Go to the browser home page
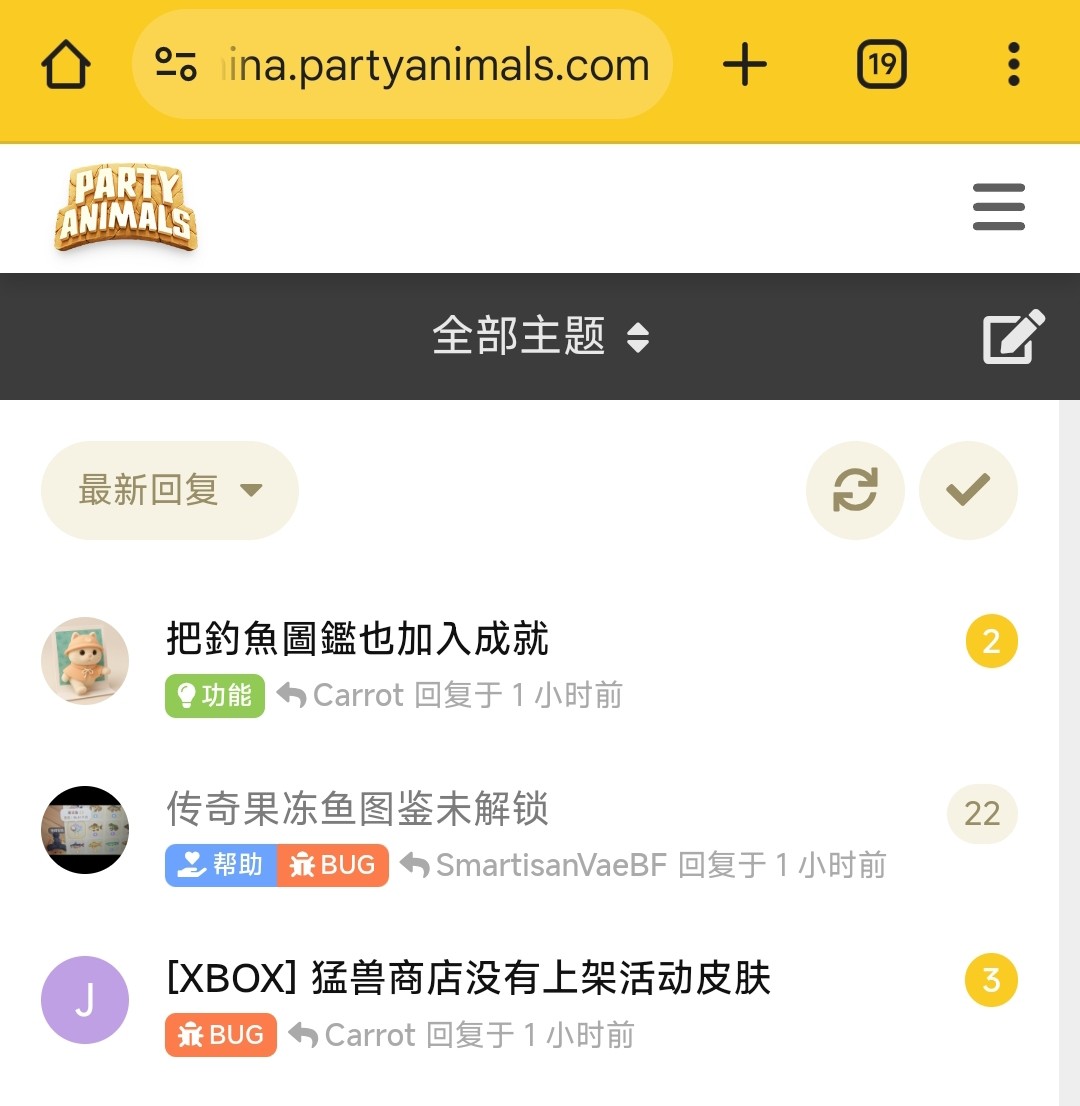This screenshot has width=1080, height=1106. pyautogui.click(x=66, y=66)
